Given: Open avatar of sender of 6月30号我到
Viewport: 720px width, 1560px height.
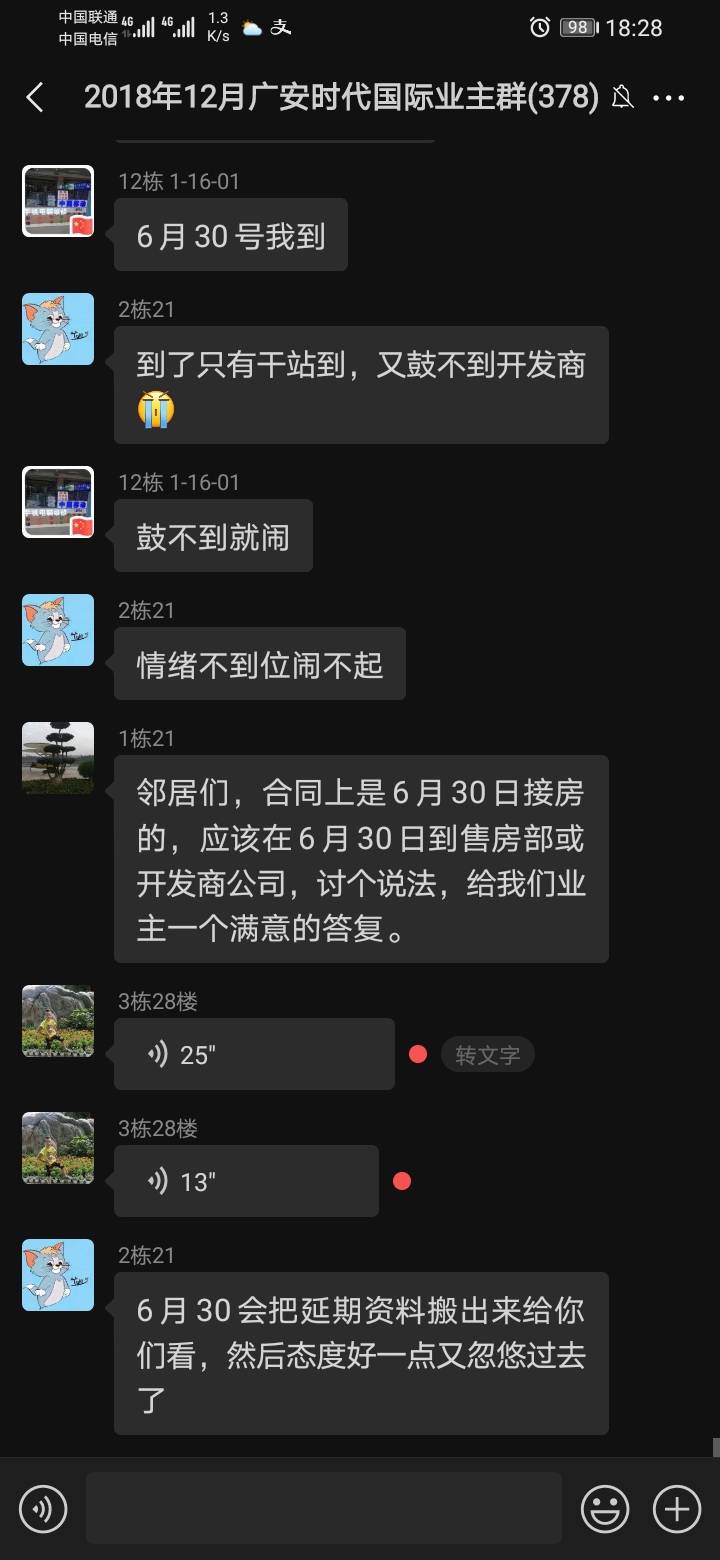Looking at the screenshot, I should point(58,201).
